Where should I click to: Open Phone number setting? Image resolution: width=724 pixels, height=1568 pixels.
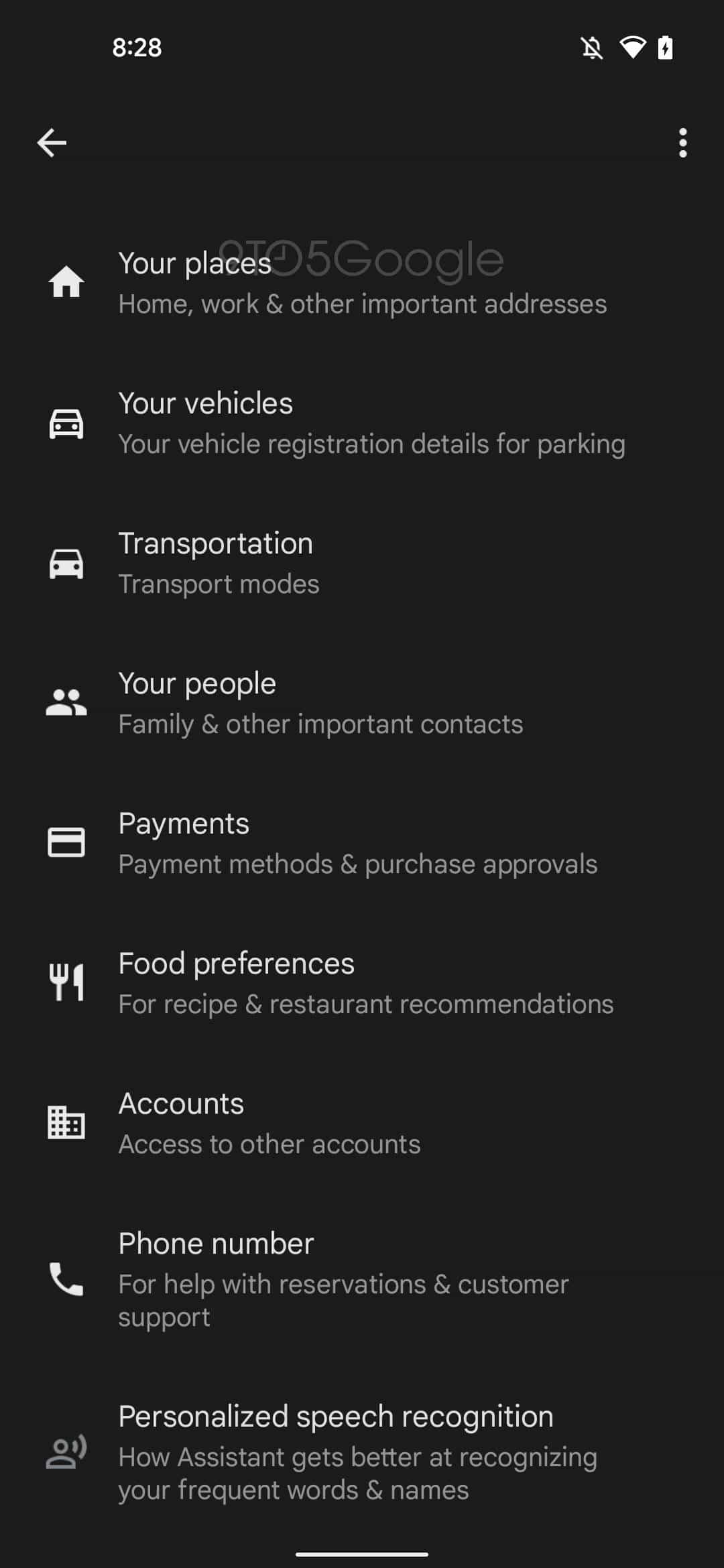click(x=362, y=1279)
